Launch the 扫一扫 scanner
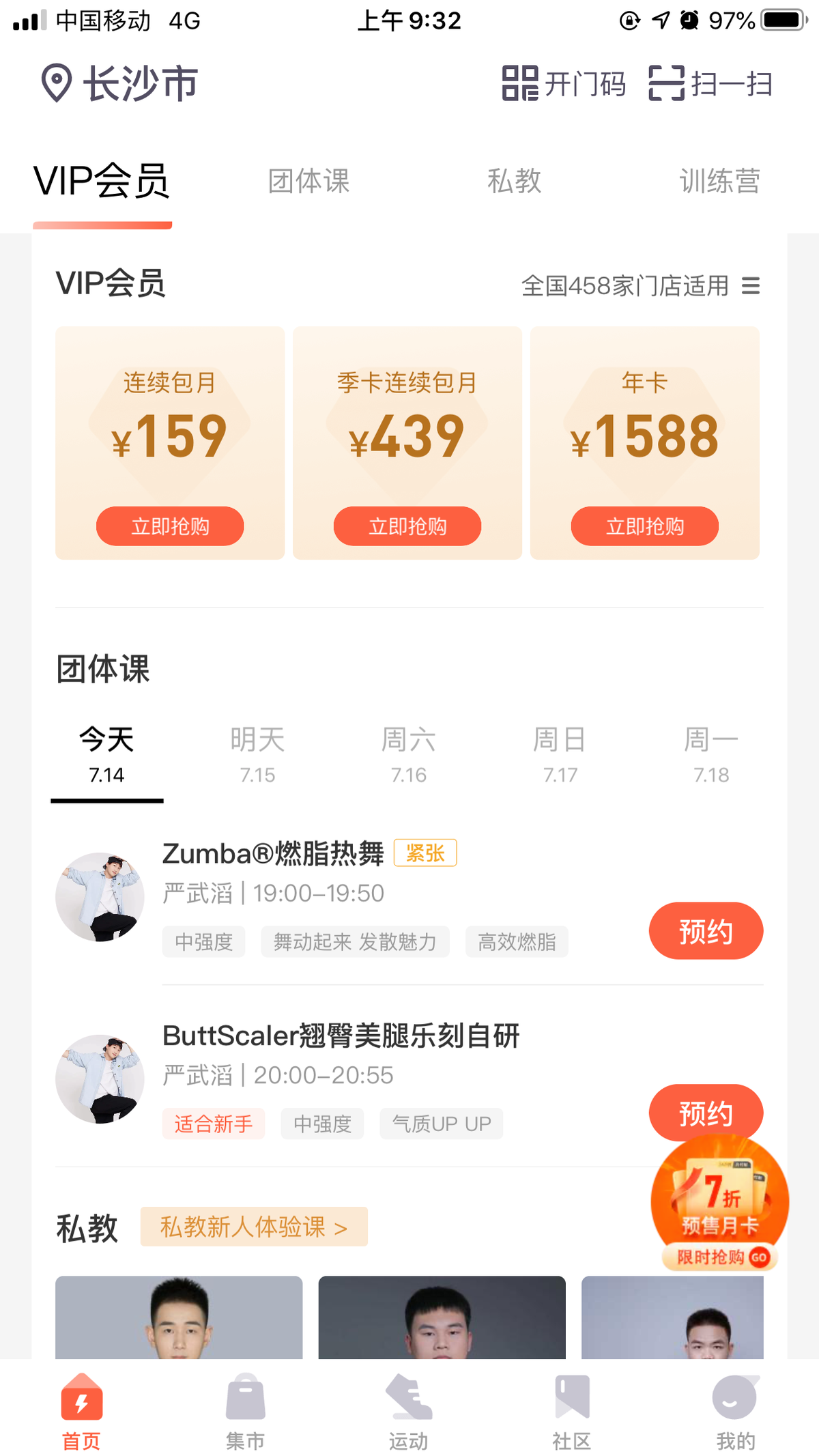The image size is (819, 1456). [710, 83]
